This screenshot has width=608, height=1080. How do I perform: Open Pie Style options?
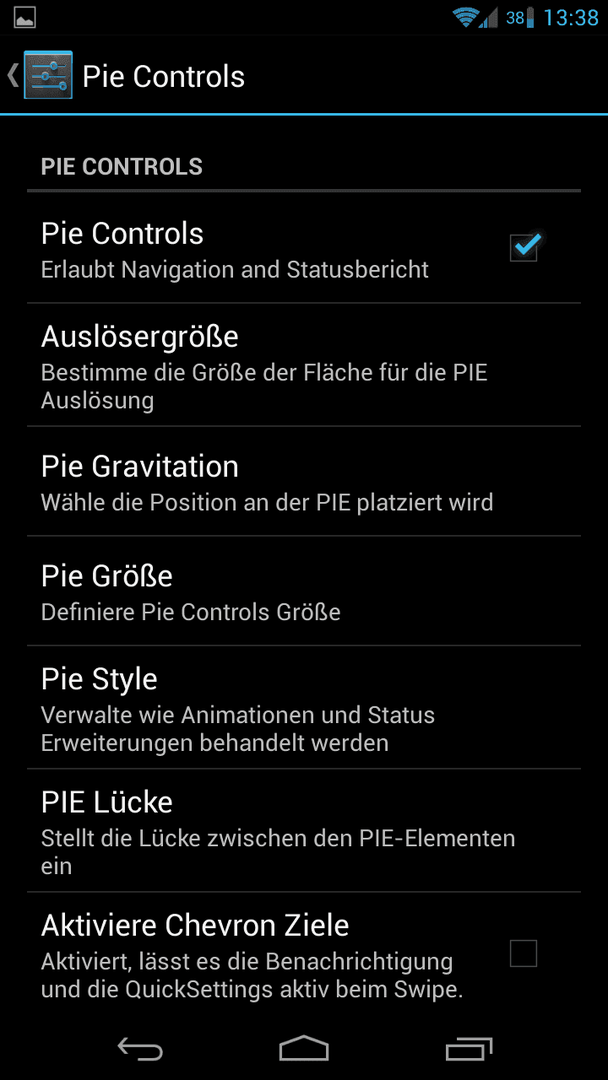coord(304,707)
